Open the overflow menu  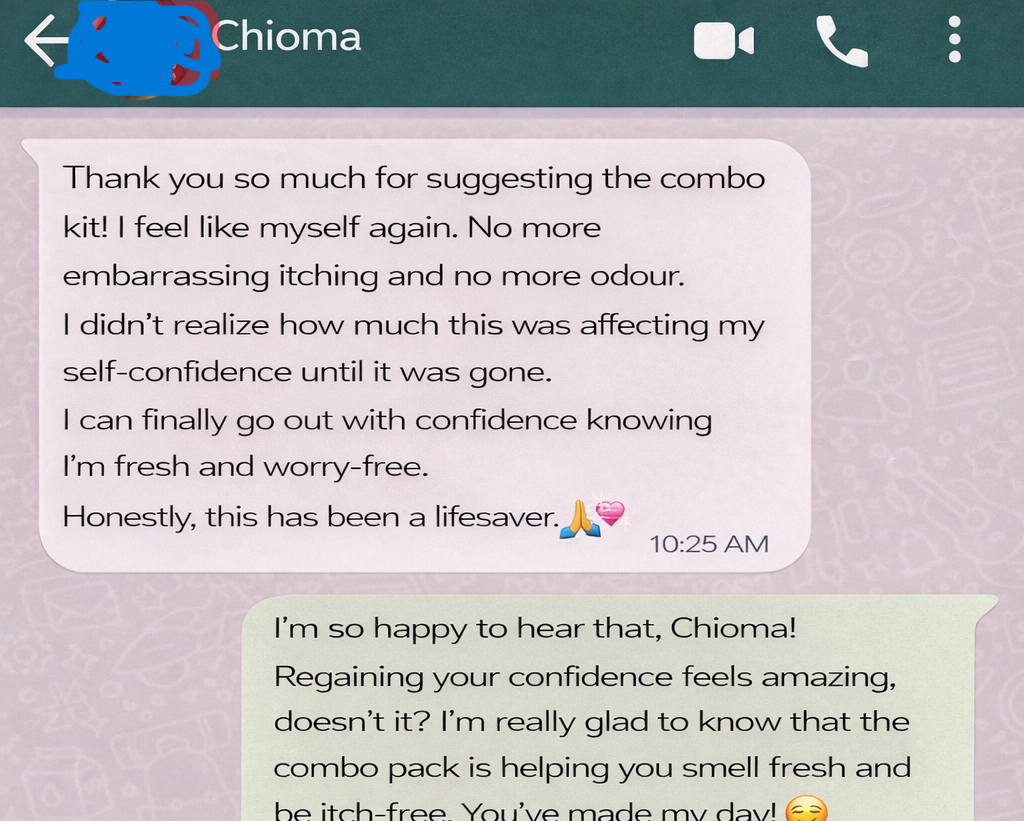(954, 41)
